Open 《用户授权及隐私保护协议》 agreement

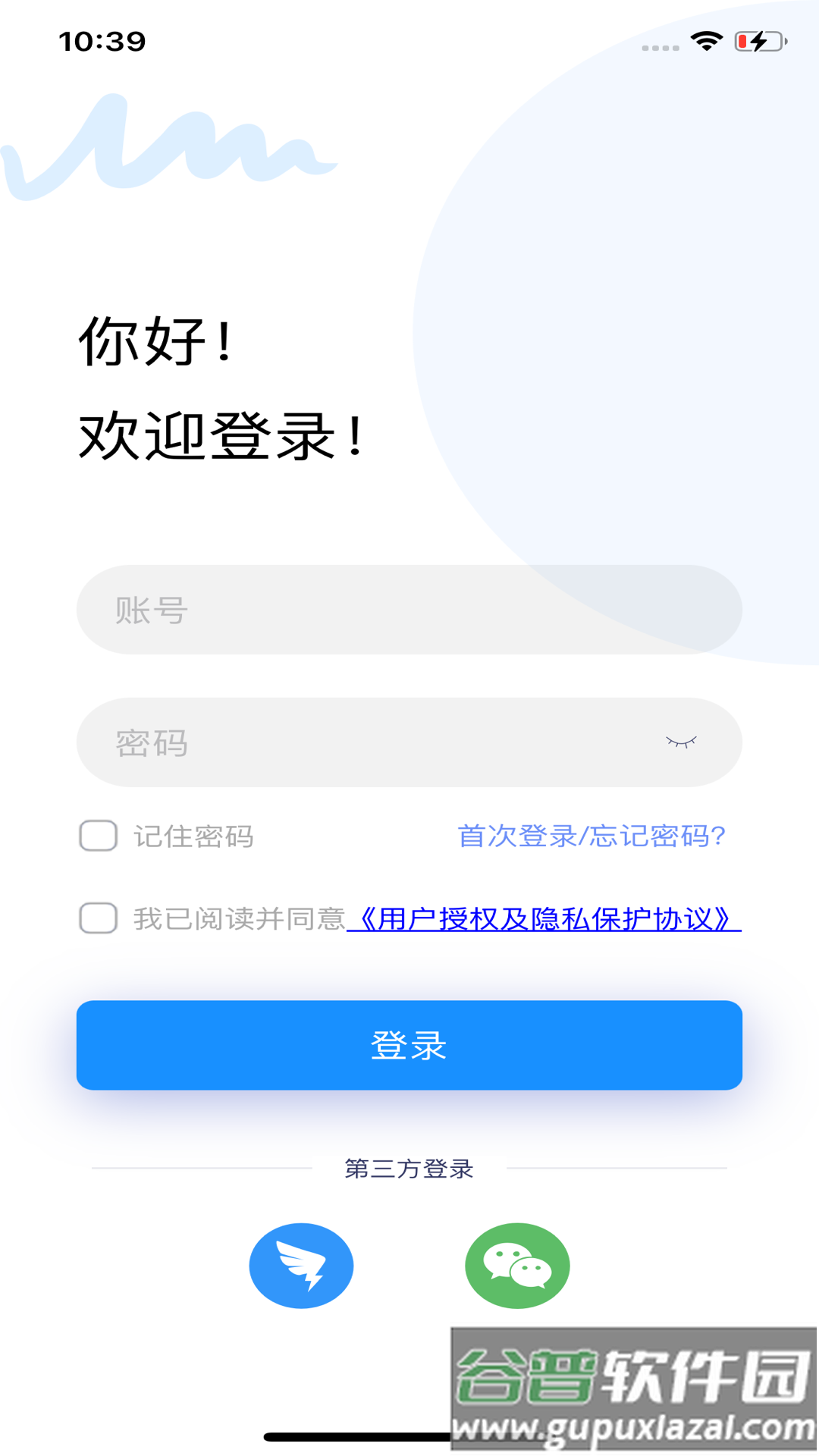(544, 918)
